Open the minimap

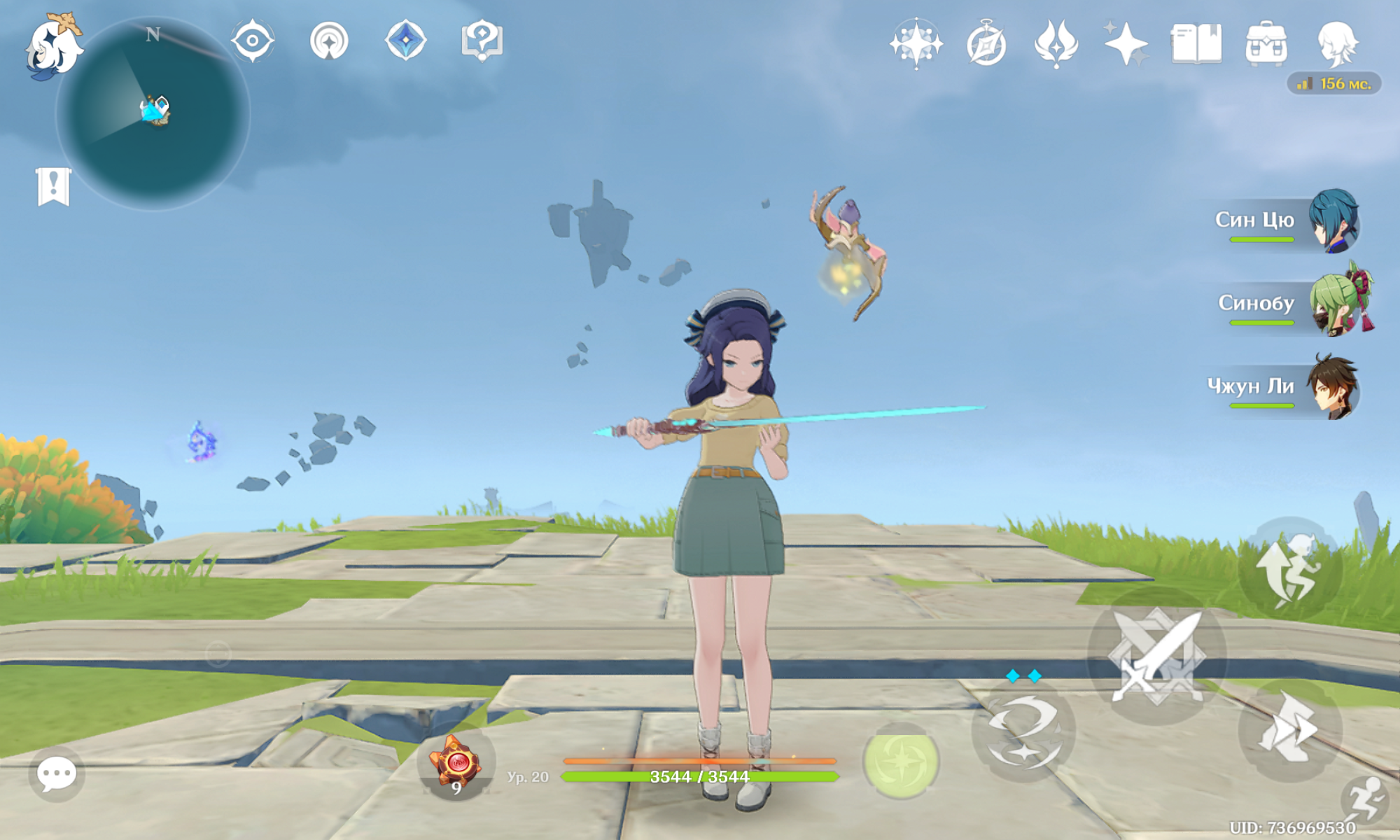point(153,113)
